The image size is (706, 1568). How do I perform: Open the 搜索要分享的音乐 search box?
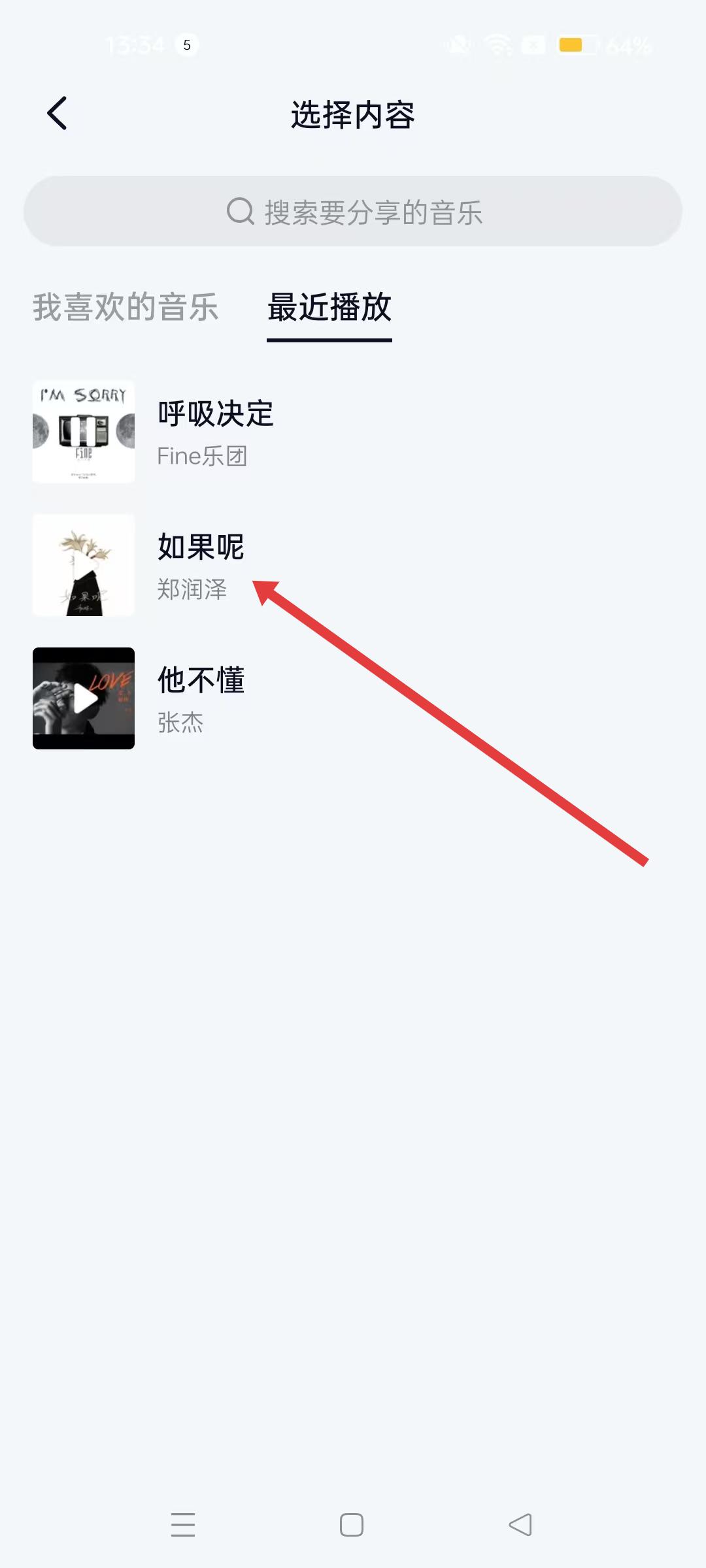353,212
